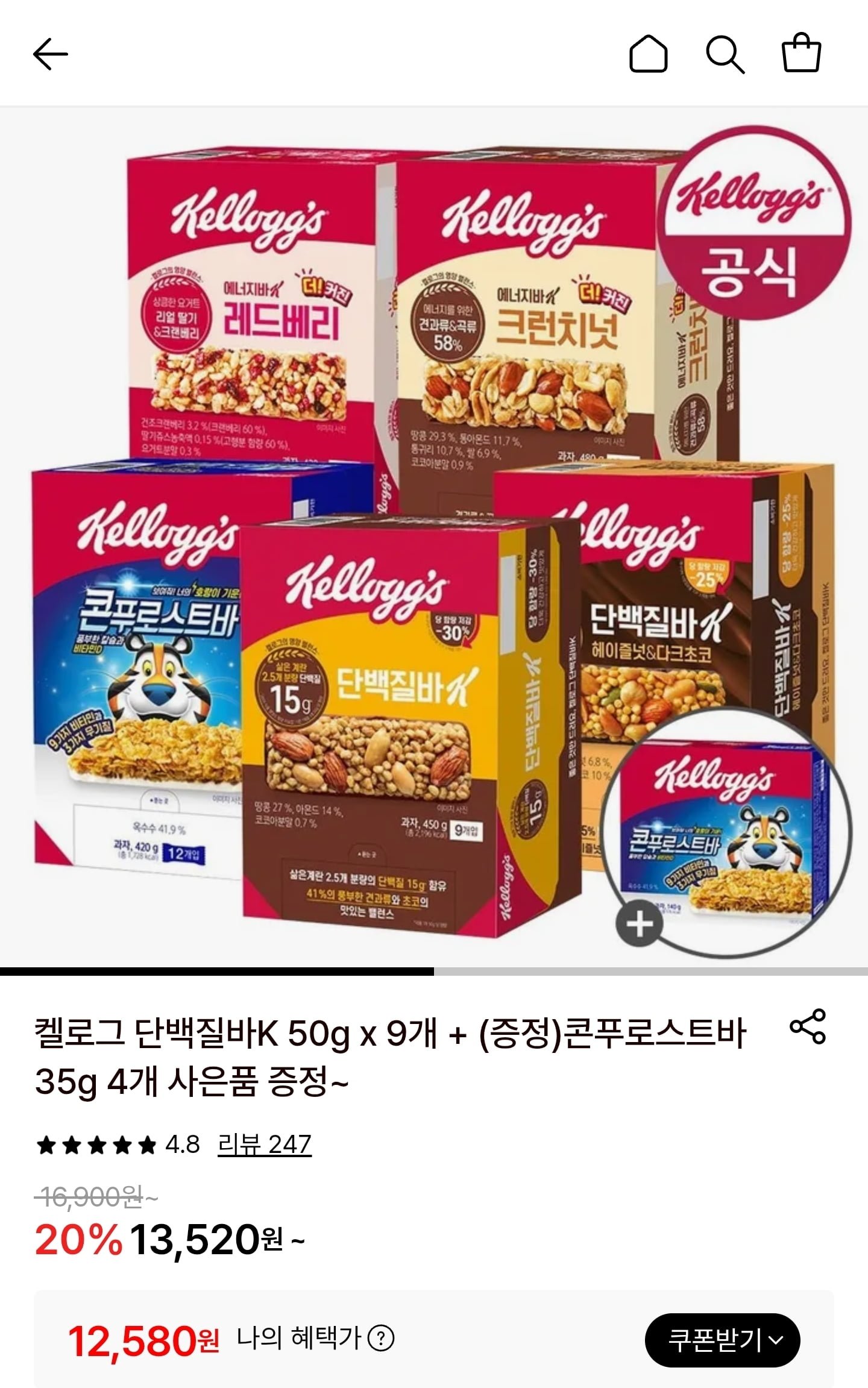The height and width of the screenshot is (1388, 868).
Task: Tap the 쿠폰받기 coupon button
Action: (x=722, y=1340)
